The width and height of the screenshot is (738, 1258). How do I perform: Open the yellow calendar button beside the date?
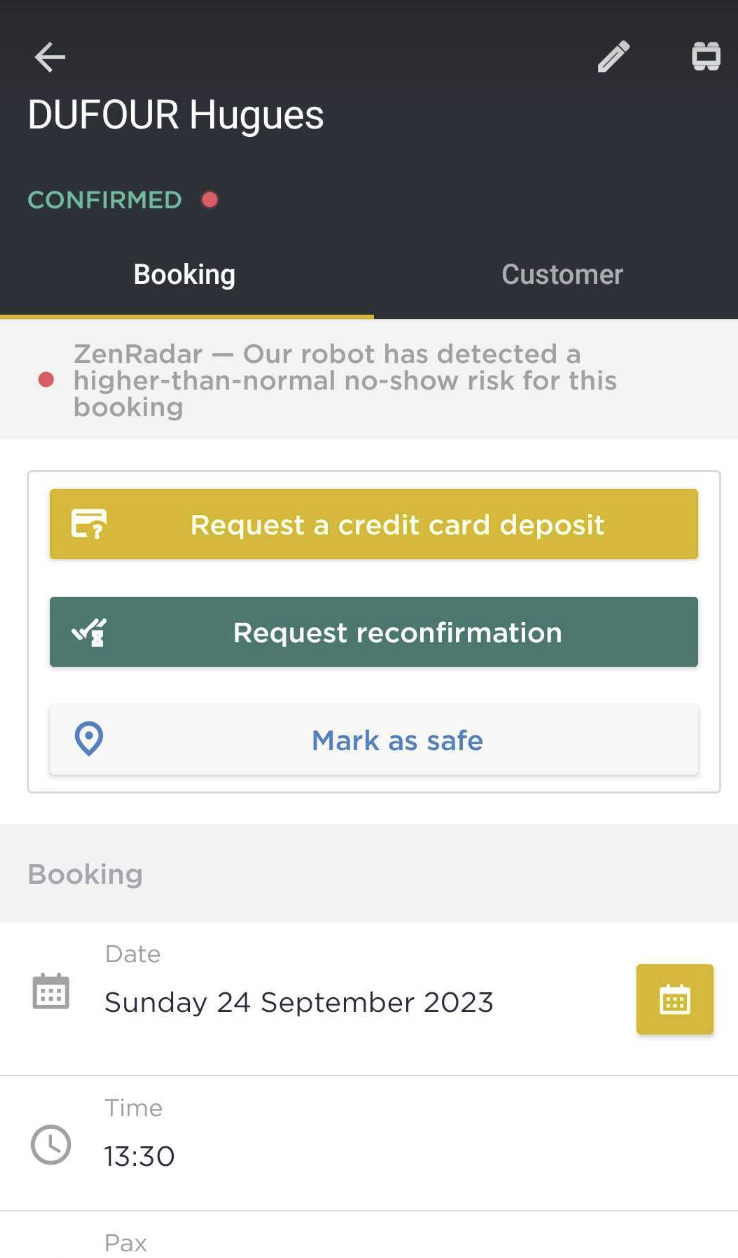click(675, 999)
